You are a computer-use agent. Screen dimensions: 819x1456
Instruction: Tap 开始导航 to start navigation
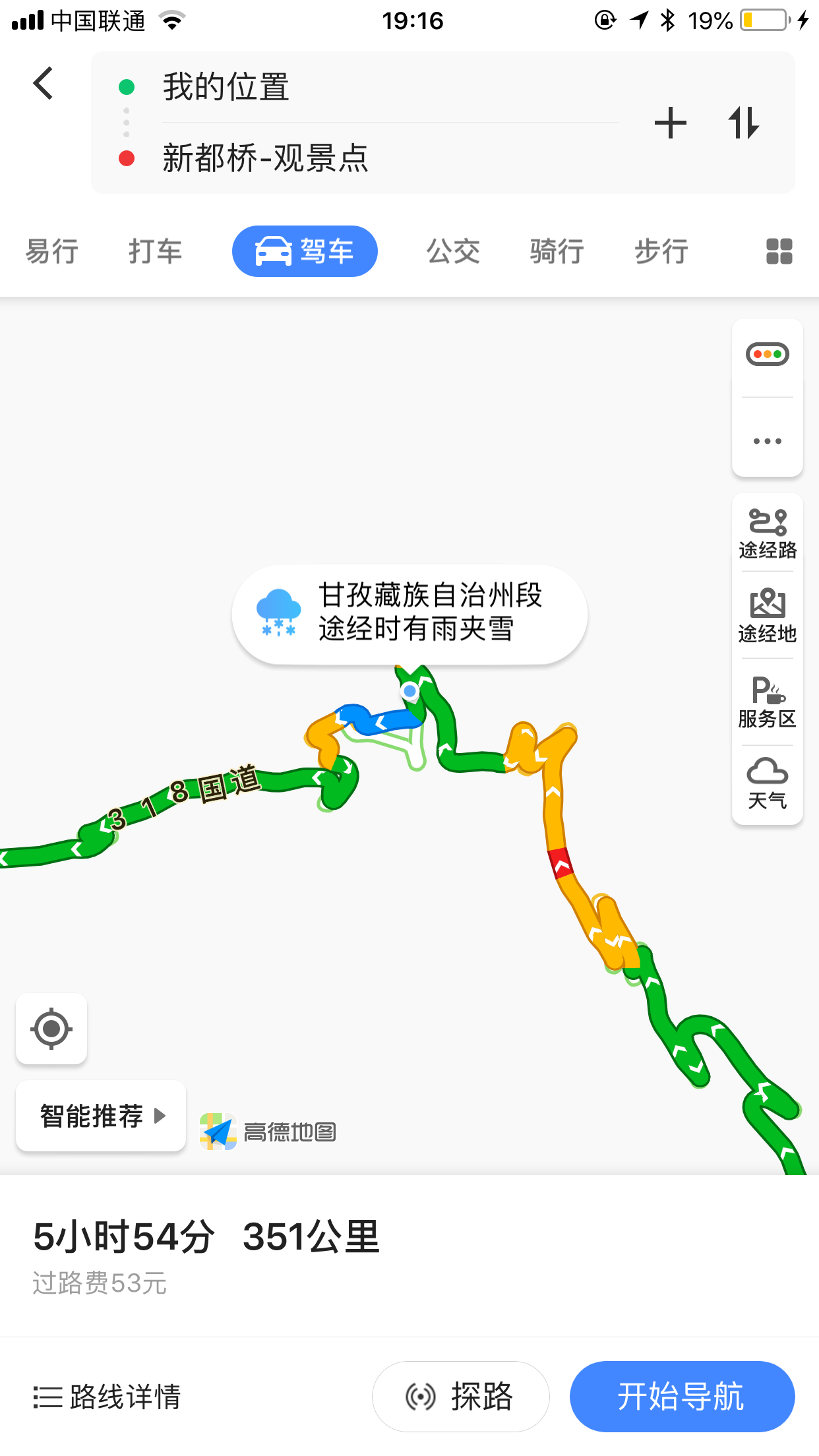[x=682, y=1397]
